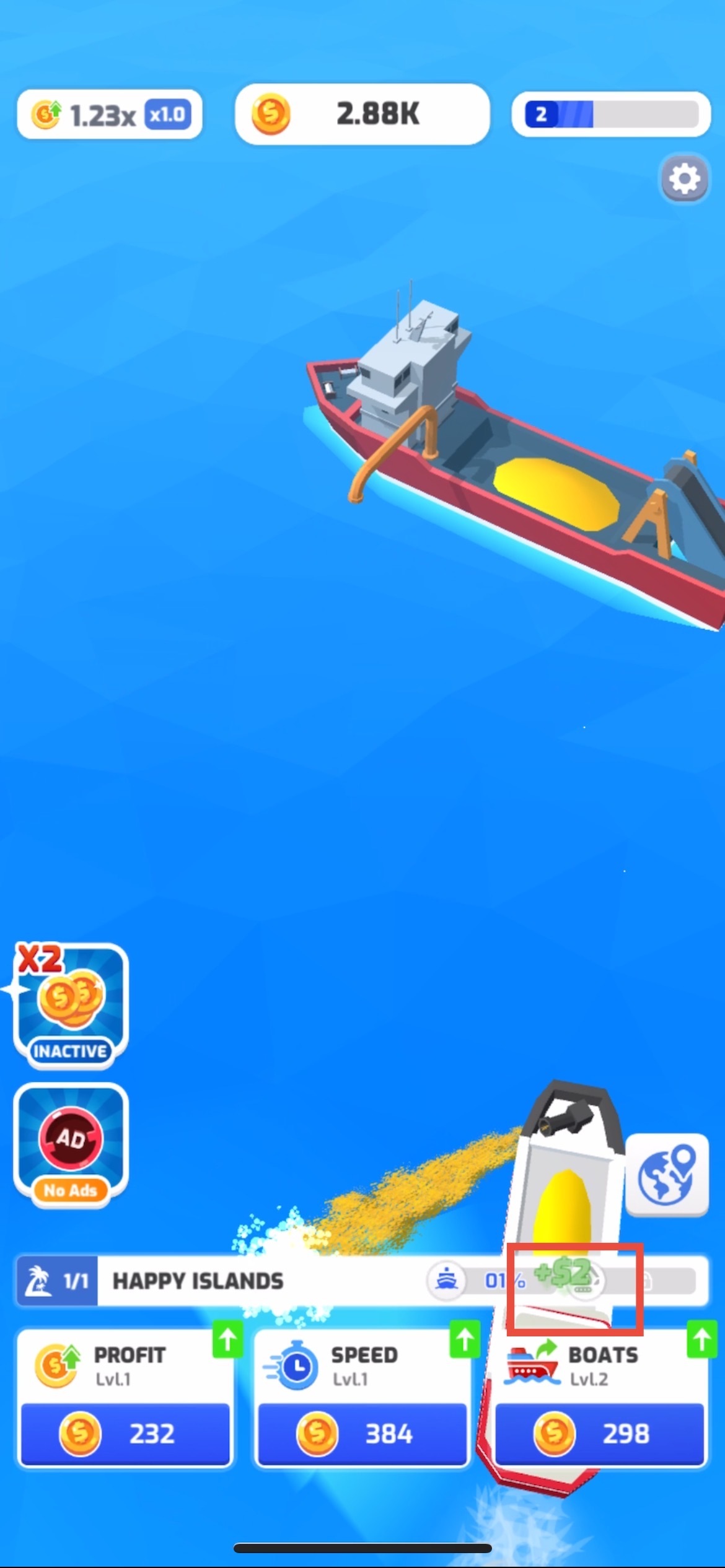Upgrade Speed for 384 coins
The height and width of the screenshot is (1568, 725).
[x=362, y=1432]
